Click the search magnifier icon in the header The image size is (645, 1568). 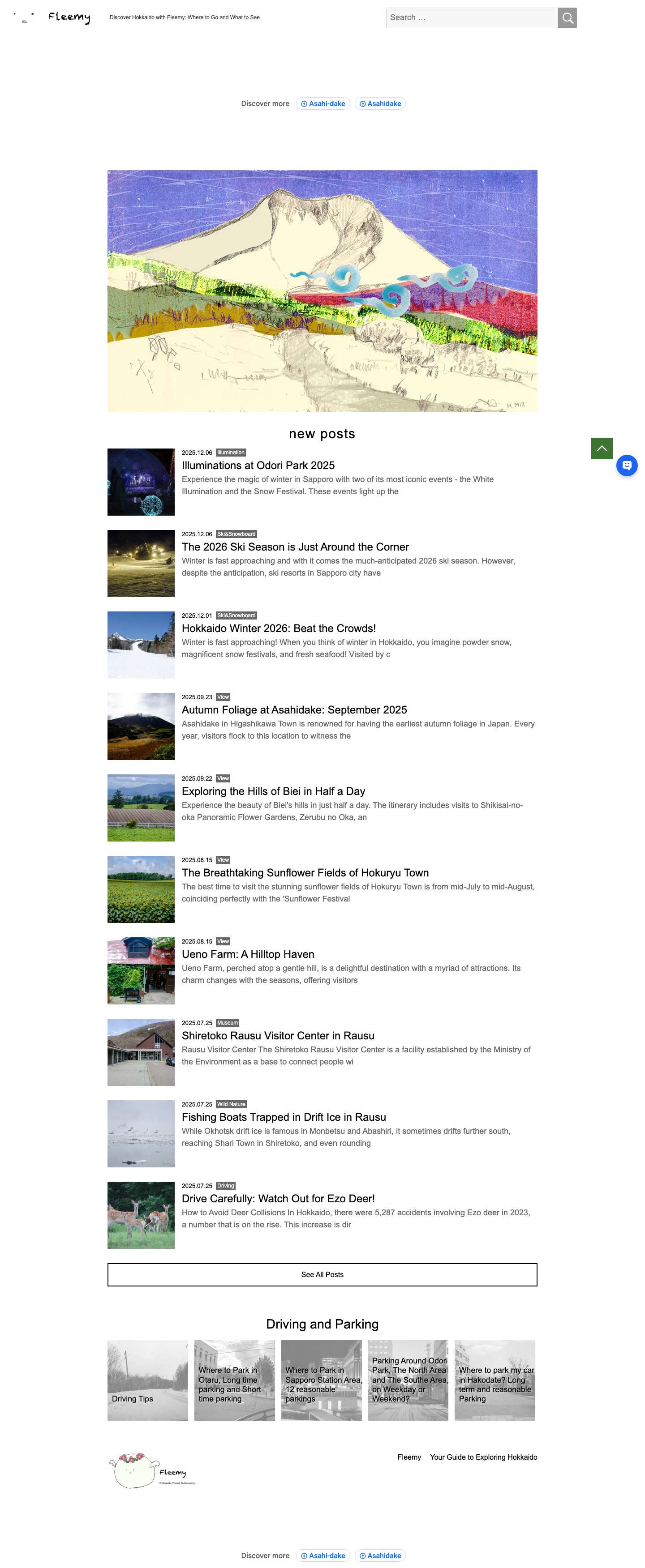tap(567, 17)
